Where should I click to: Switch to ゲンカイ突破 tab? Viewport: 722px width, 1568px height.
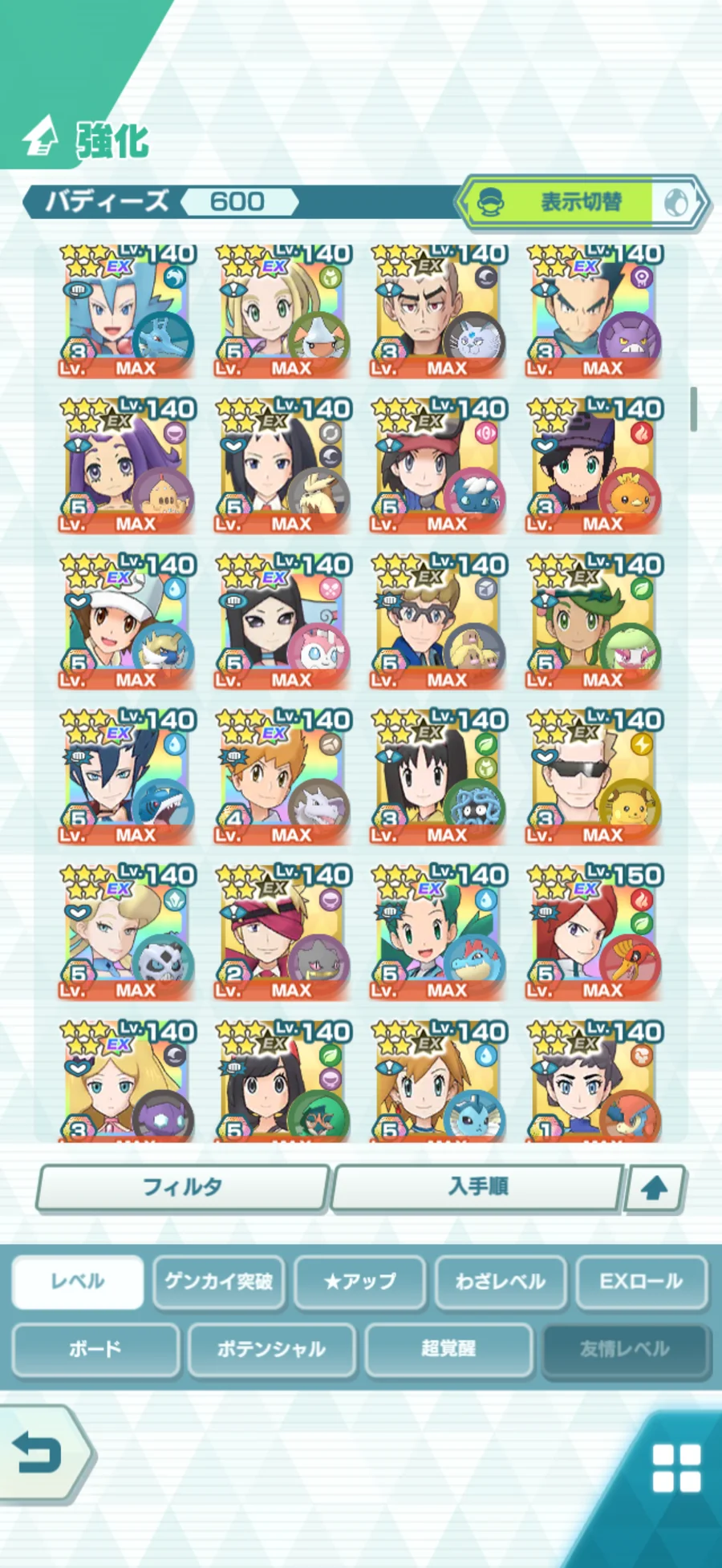pos(219,1281)
